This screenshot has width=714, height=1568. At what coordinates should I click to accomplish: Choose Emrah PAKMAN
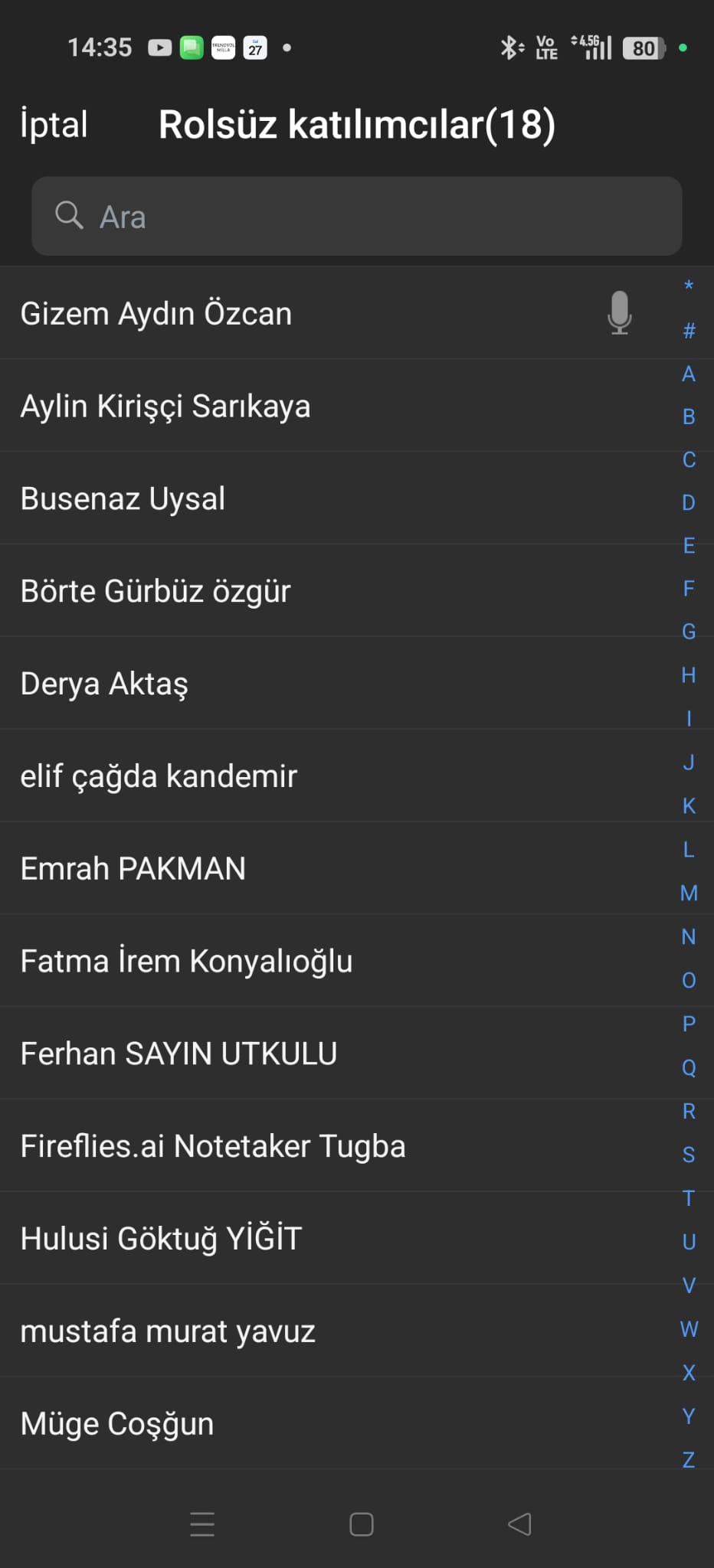point(133,869)
